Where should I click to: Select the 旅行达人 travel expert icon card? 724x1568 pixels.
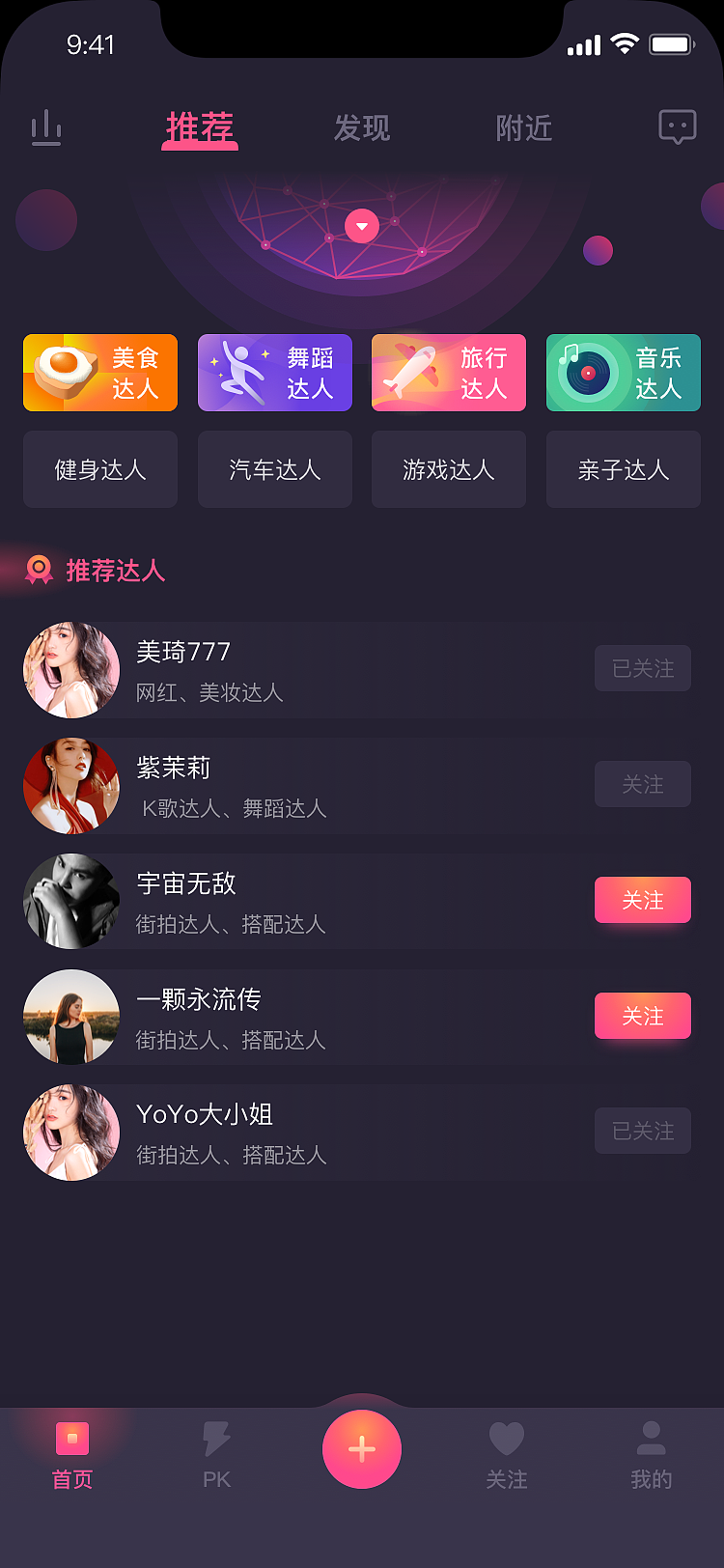[x=449, y=373]
